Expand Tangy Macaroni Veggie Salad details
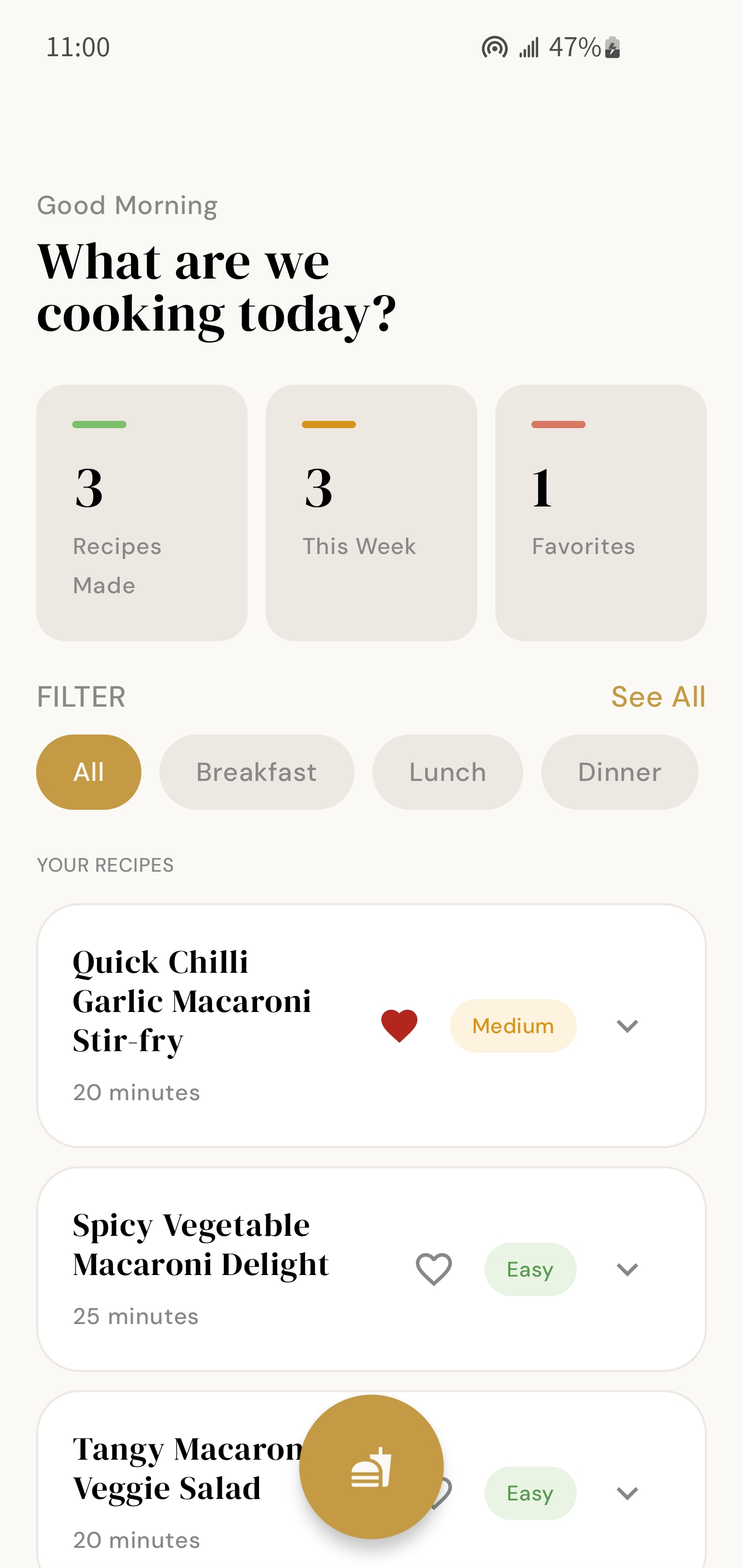This screenshot has width=743, height=1568. click(627, 1493)
